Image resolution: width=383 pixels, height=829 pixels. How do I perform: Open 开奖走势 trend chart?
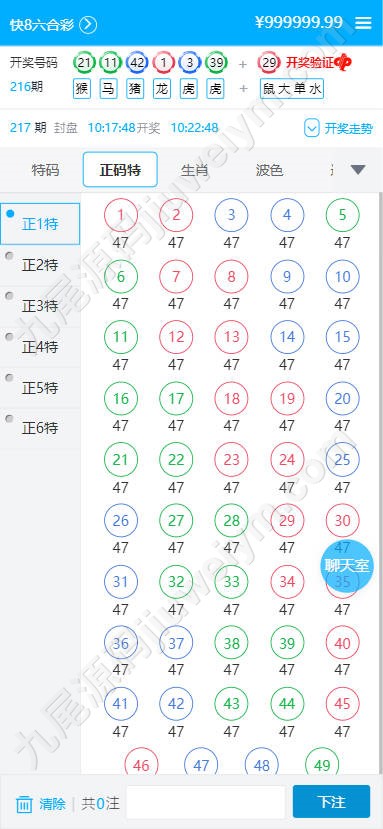pyautogui.click(x=339, y=128)
